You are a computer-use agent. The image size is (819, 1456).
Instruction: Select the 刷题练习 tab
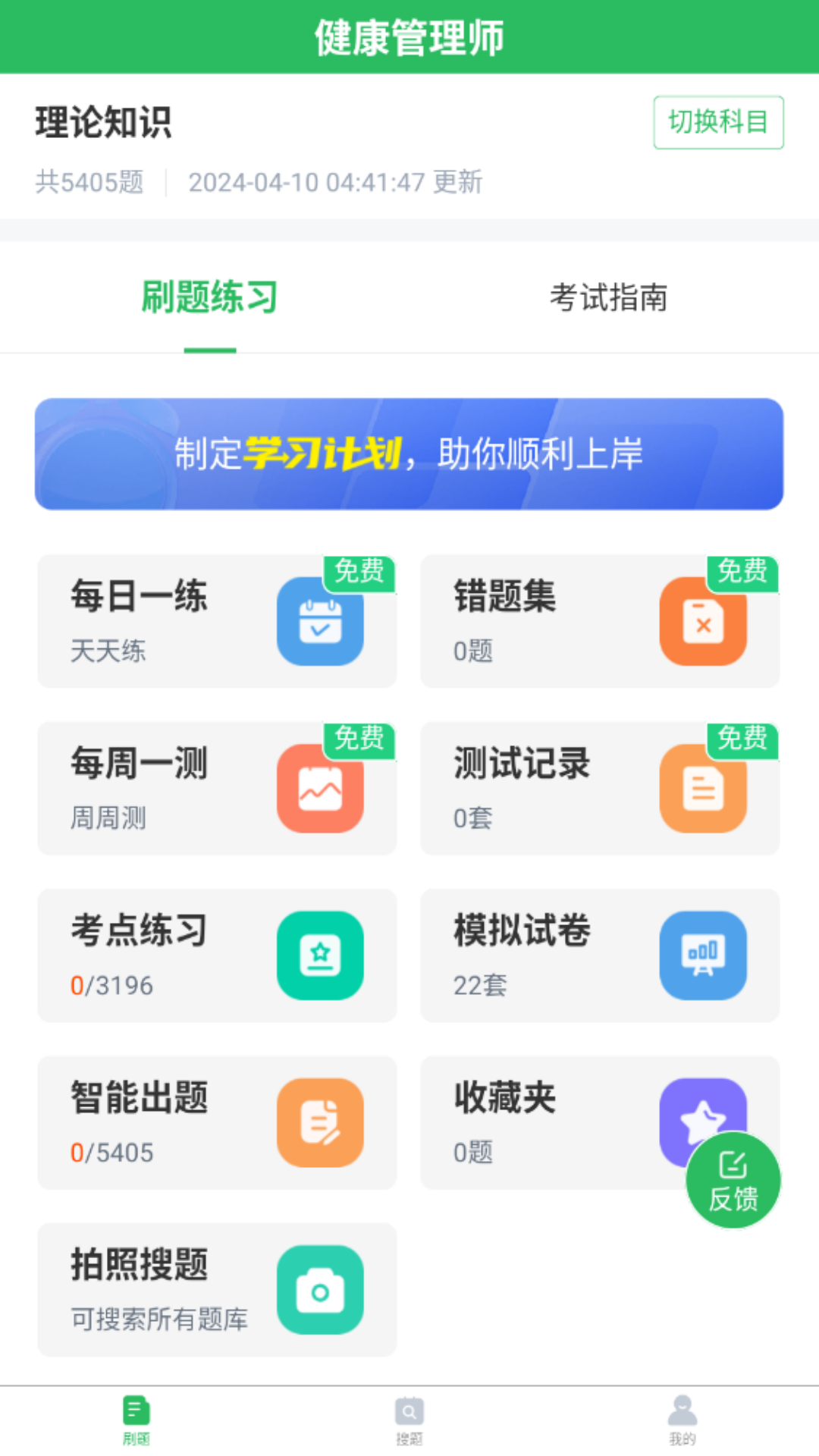coord(209,298)
